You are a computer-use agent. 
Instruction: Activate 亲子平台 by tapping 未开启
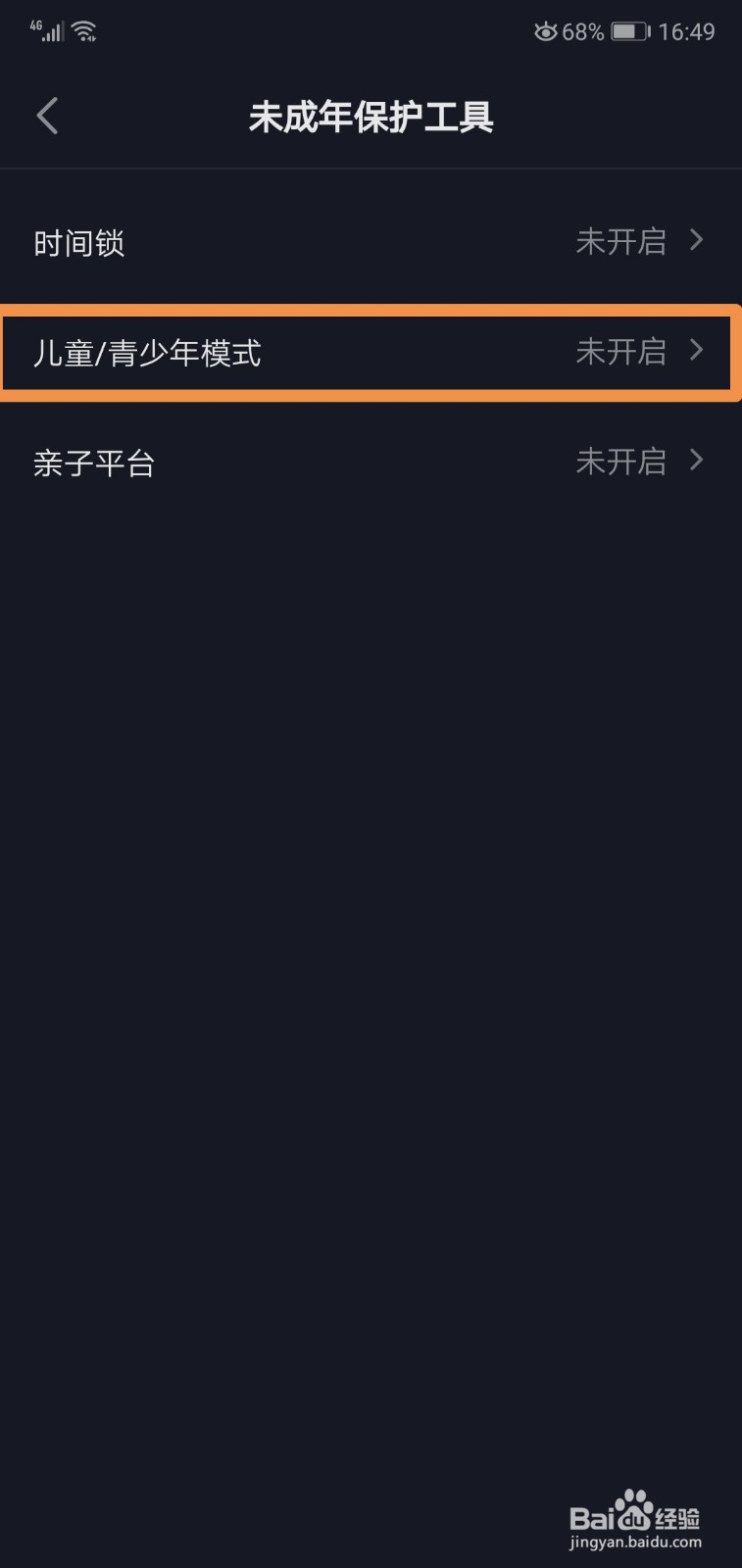620,462
